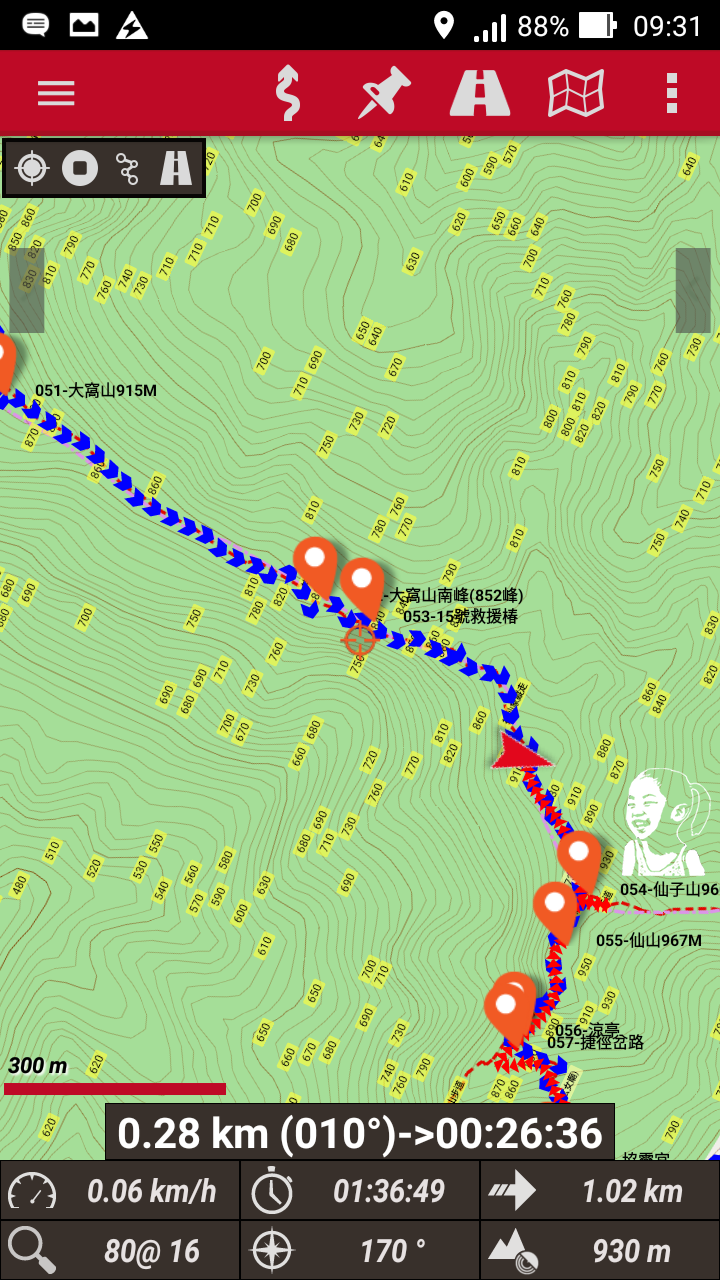Tap the small road icon in toolbox

[176, 168]
